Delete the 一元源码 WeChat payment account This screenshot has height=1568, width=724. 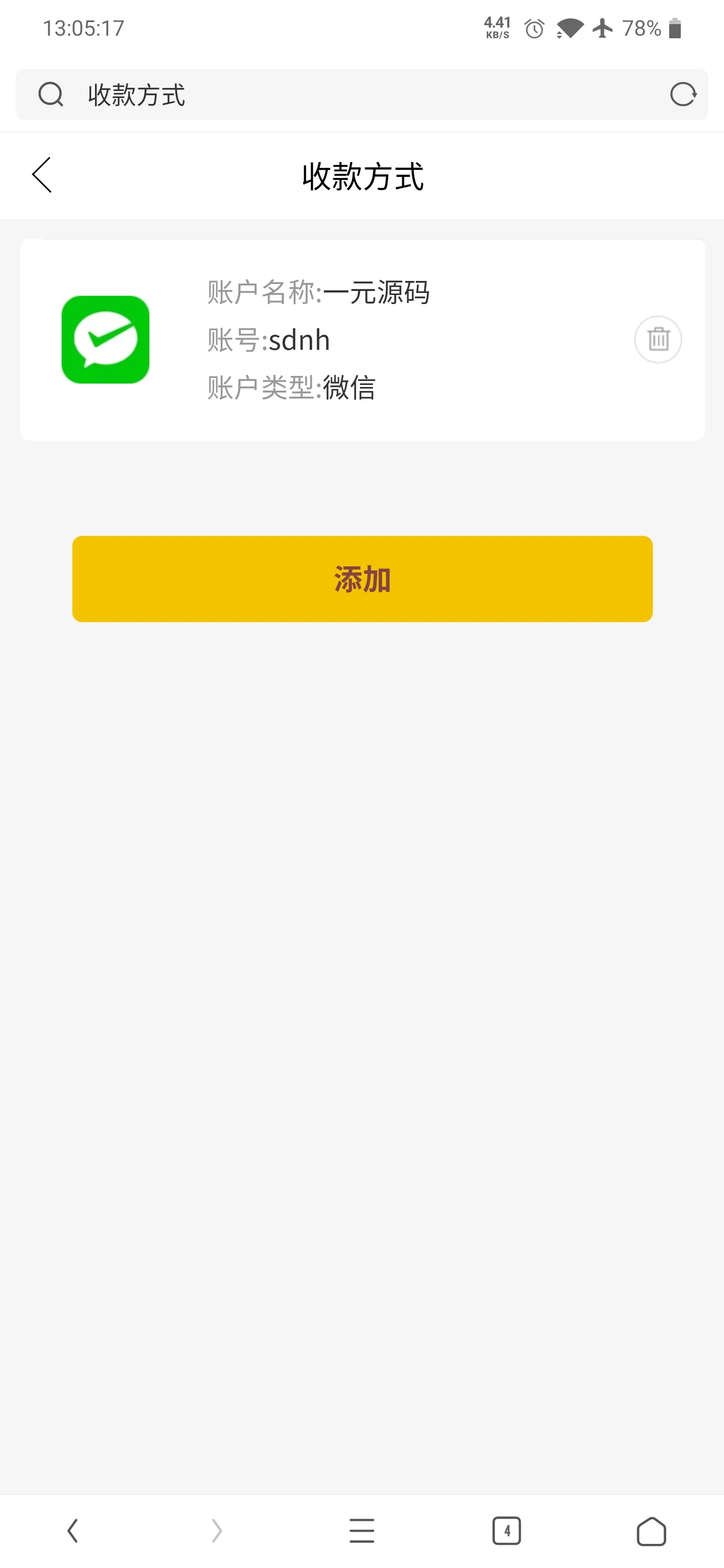pyautogui.click(x=658, y=339)
